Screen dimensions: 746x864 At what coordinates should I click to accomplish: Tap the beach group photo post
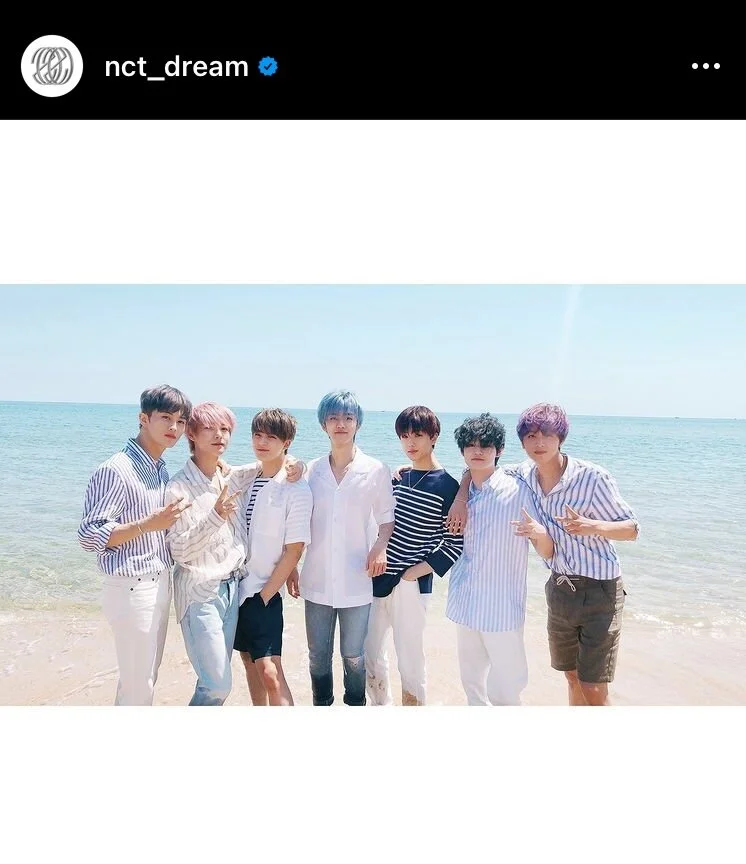(x=373, y=495)
